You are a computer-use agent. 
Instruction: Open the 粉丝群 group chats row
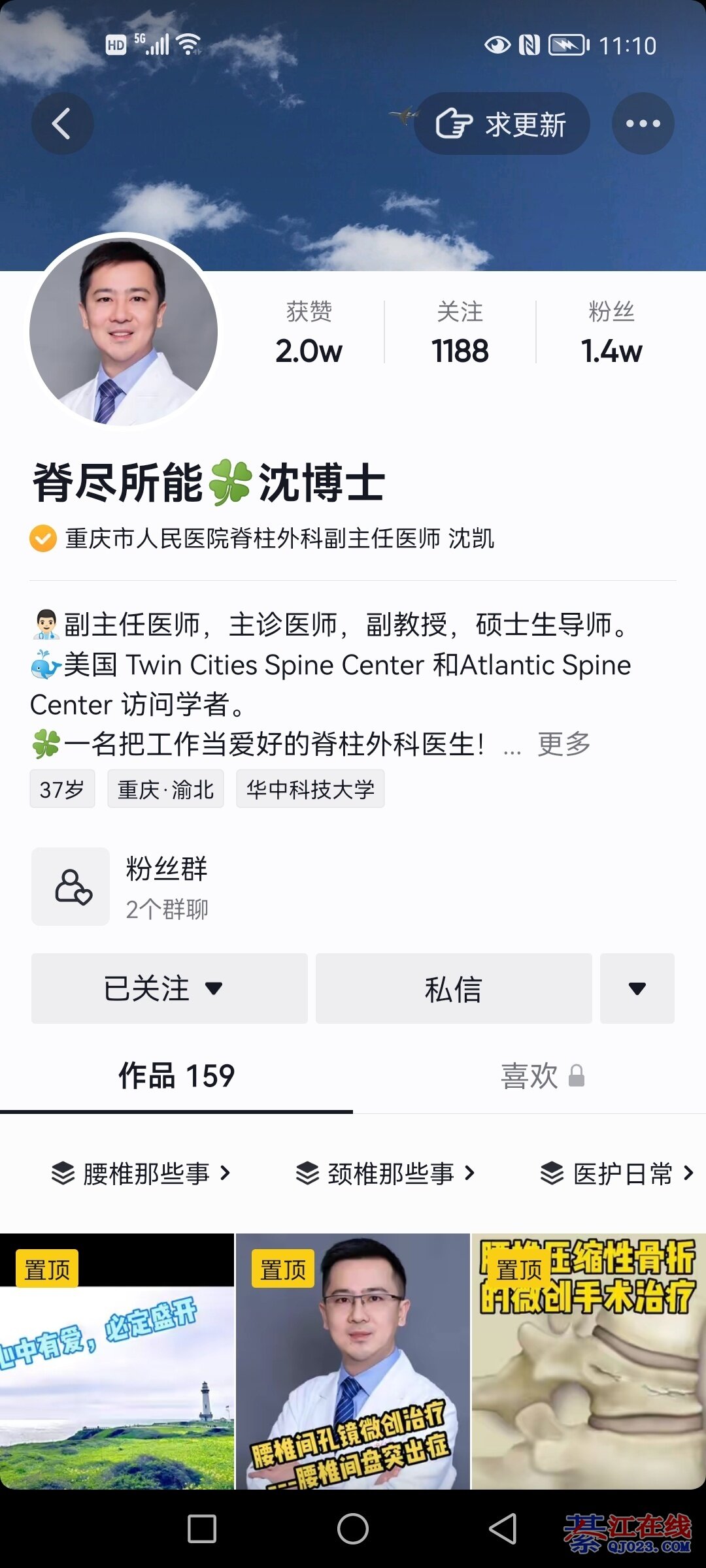pos(167,887)
